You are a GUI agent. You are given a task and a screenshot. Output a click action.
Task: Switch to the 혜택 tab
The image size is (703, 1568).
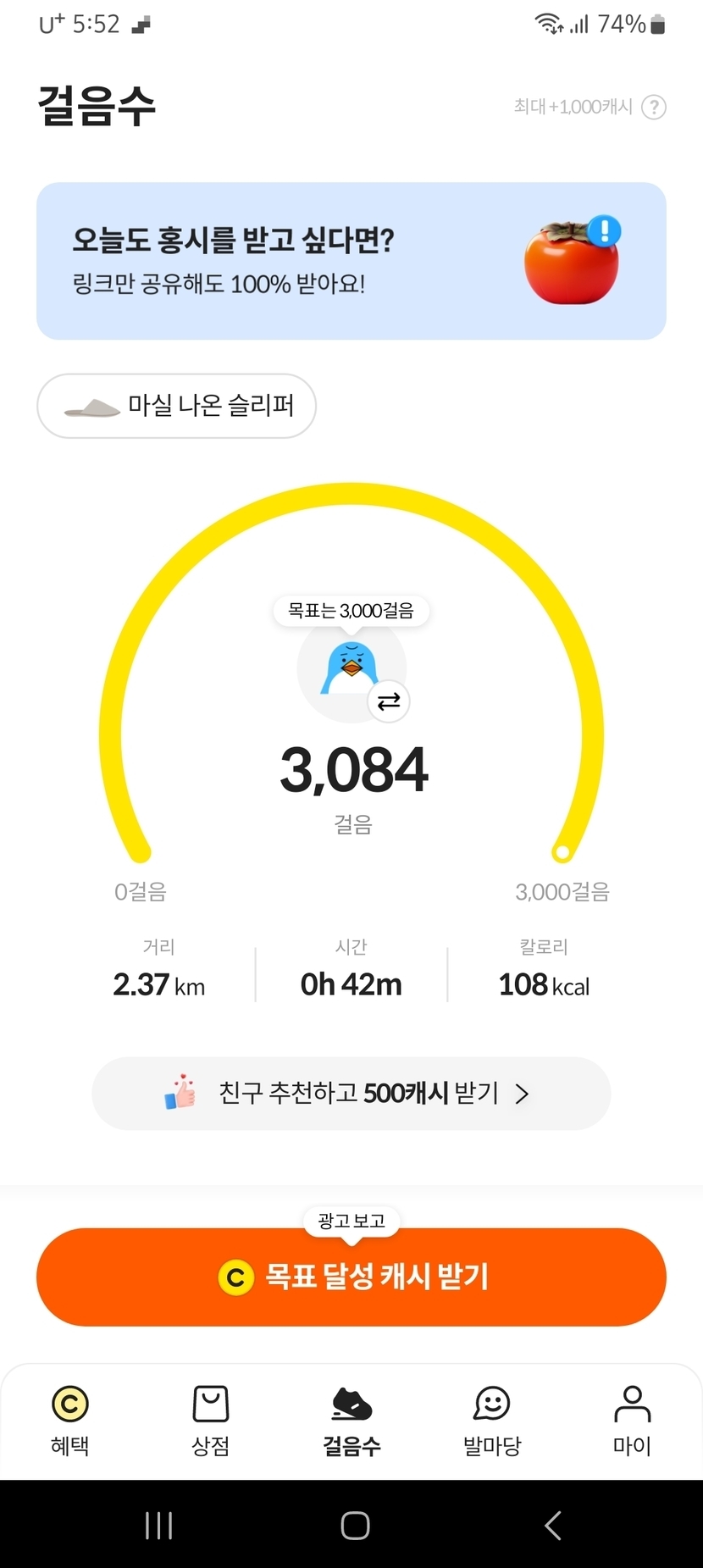click(x=70, y=1421)
